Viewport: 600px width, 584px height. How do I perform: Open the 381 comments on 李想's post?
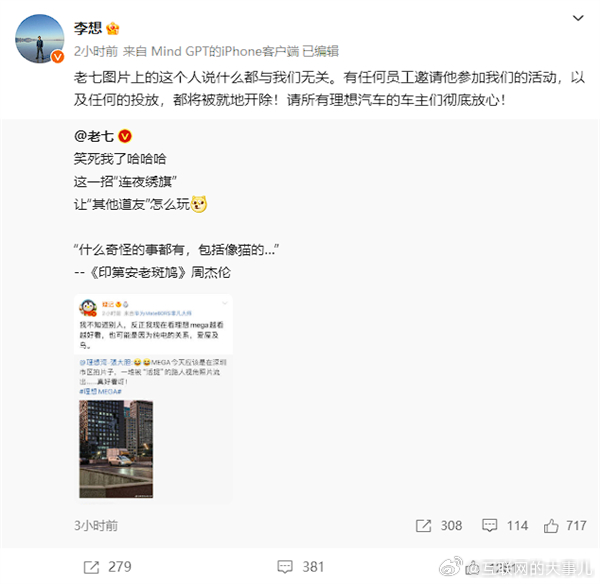tap(300, 566)
